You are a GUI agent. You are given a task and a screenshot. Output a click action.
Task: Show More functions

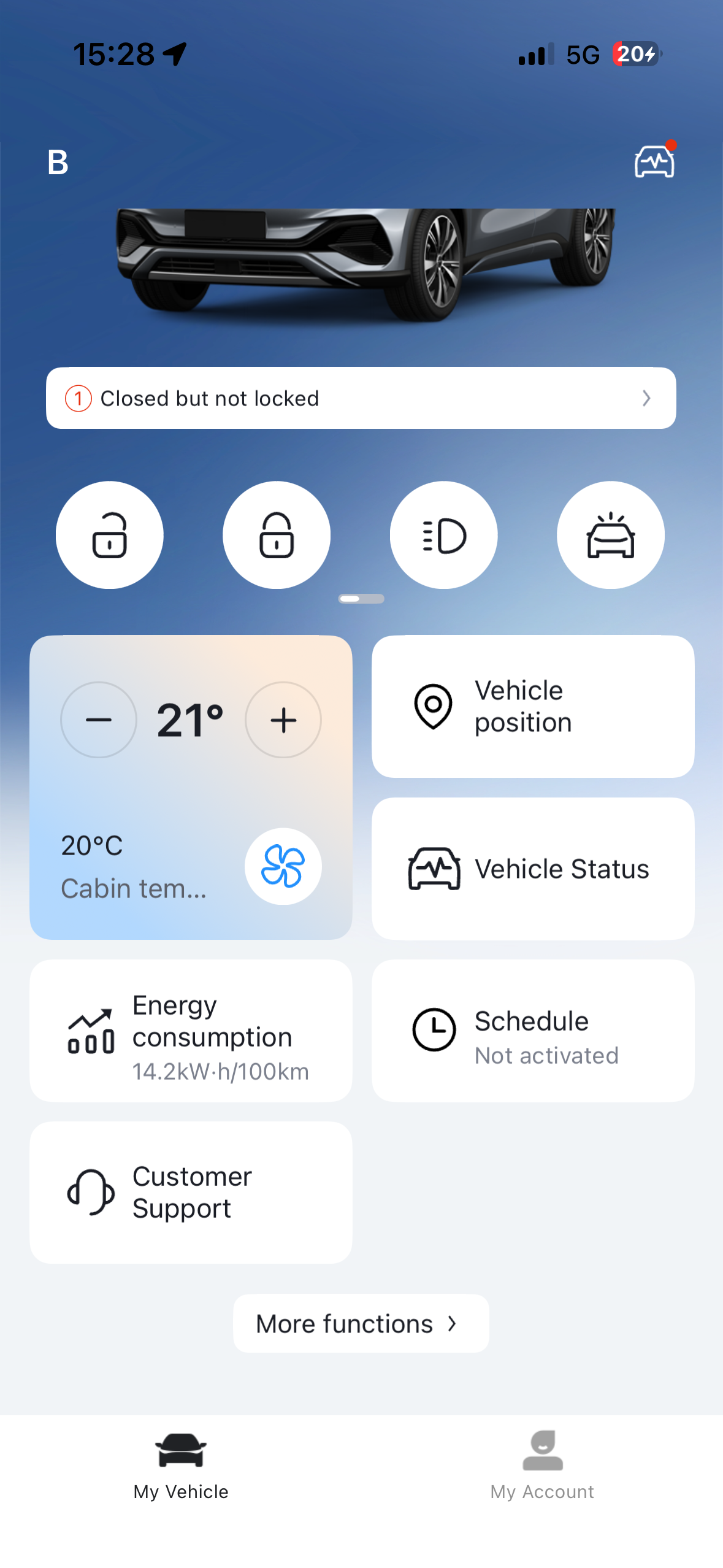tap(361, 1323)
